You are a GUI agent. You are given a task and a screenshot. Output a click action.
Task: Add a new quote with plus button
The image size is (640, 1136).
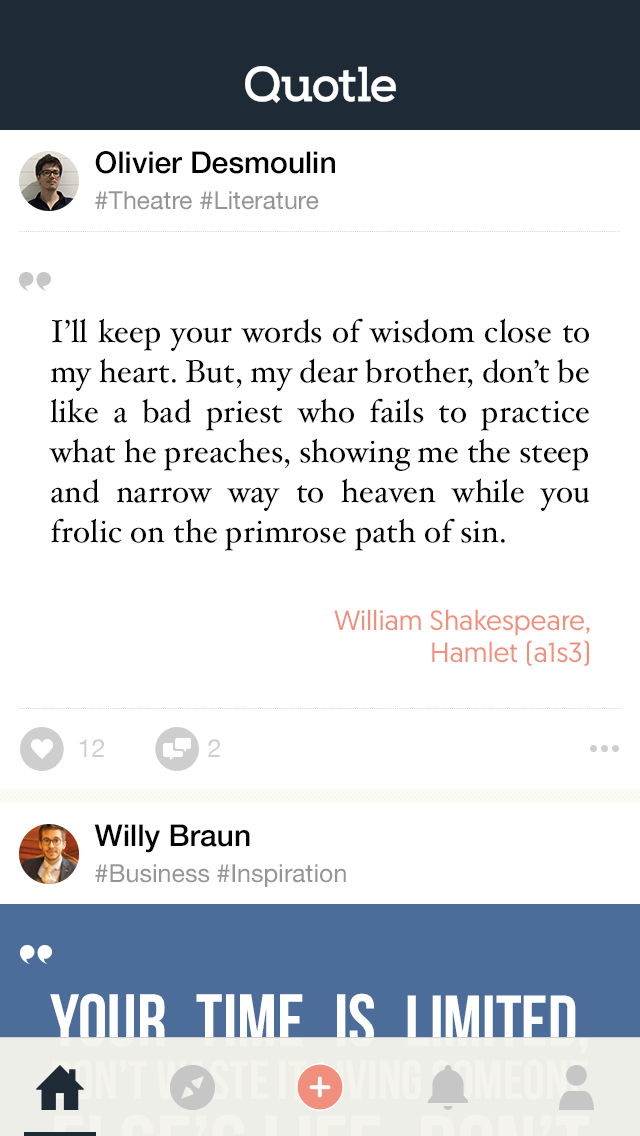point(320,1087)
